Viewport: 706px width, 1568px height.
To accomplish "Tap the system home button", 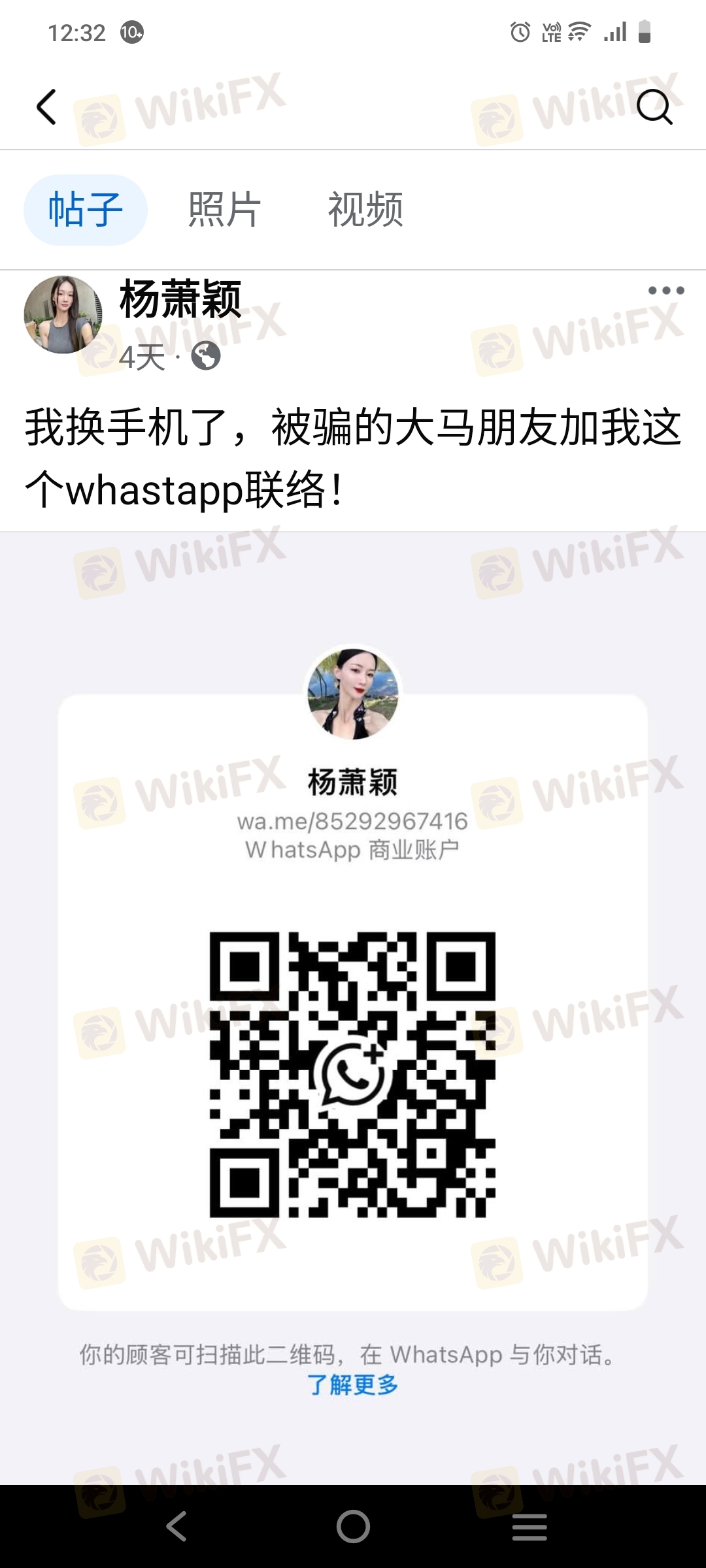I will point(353,1526).
